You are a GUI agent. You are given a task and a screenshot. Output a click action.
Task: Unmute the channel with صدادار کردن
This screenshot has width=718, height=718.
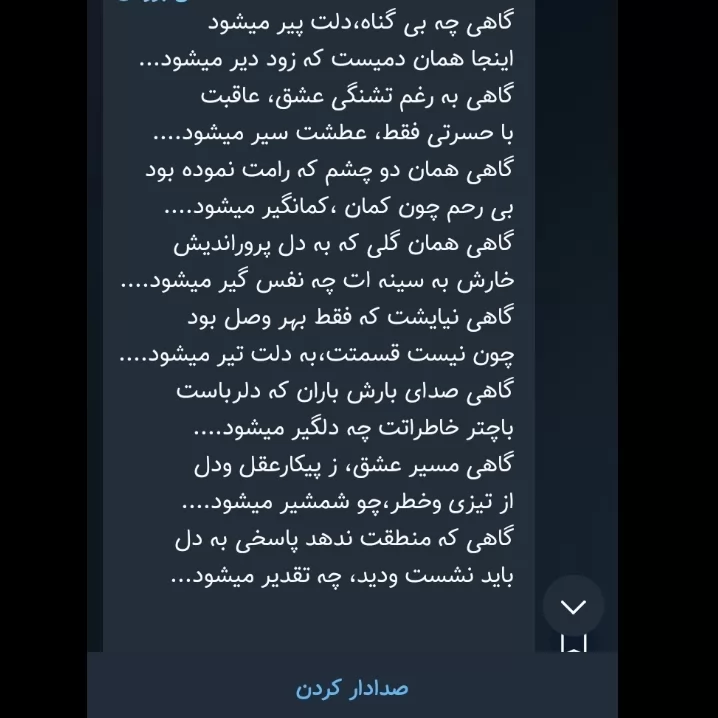(x=352, y=688)
